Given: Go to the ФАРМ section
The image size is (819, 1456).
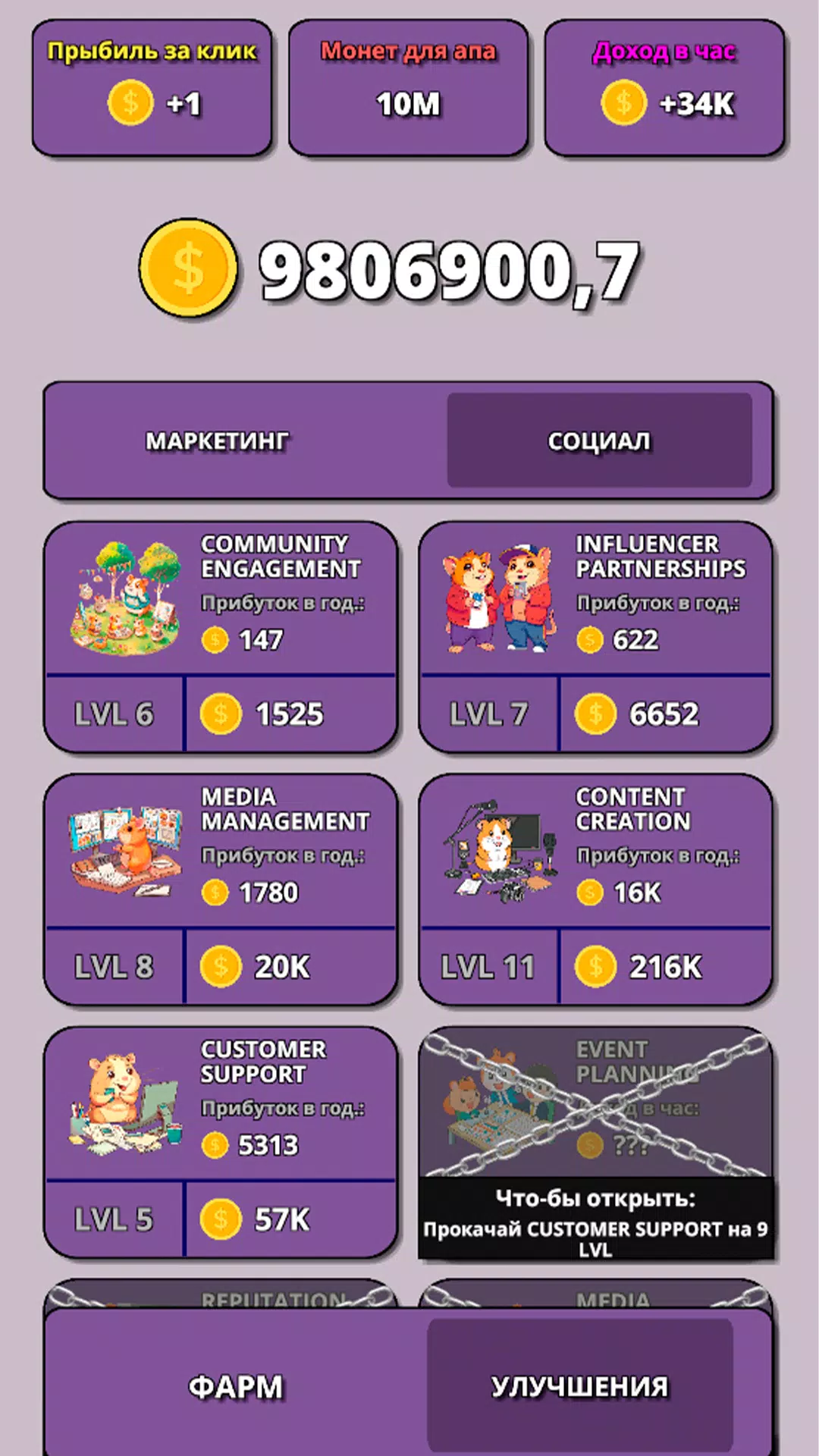Looking at the screenshot, I should 236,1386.
